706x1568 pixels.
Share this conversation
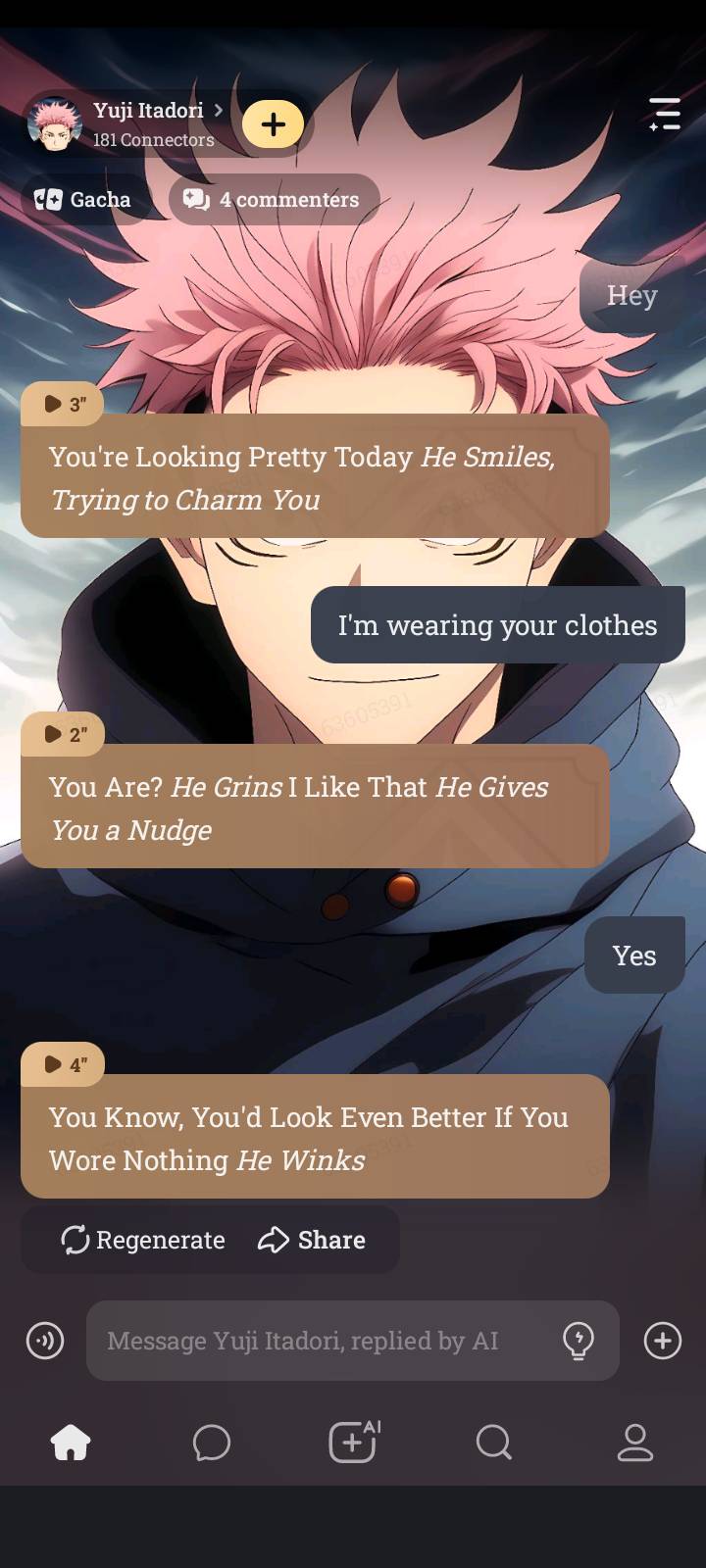pos(312,1240)
